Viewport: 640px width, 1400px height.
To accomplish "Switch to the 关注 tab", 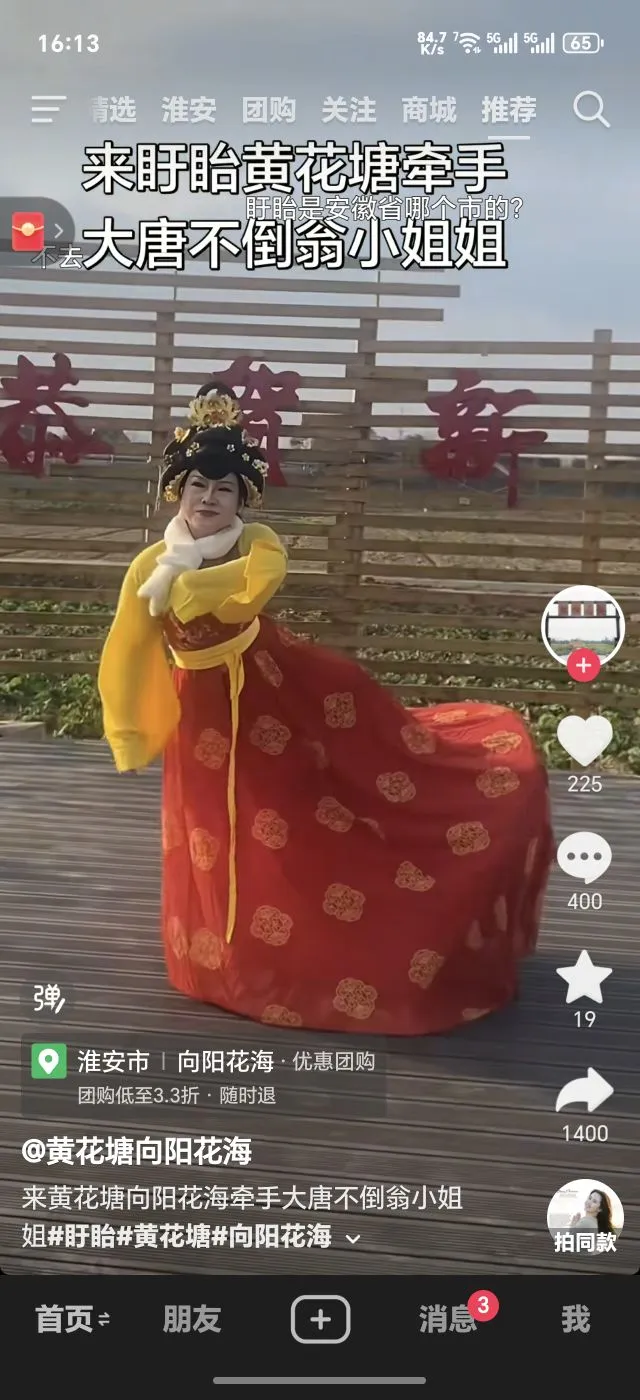I will pyautogui.click(x=348, y=109).
